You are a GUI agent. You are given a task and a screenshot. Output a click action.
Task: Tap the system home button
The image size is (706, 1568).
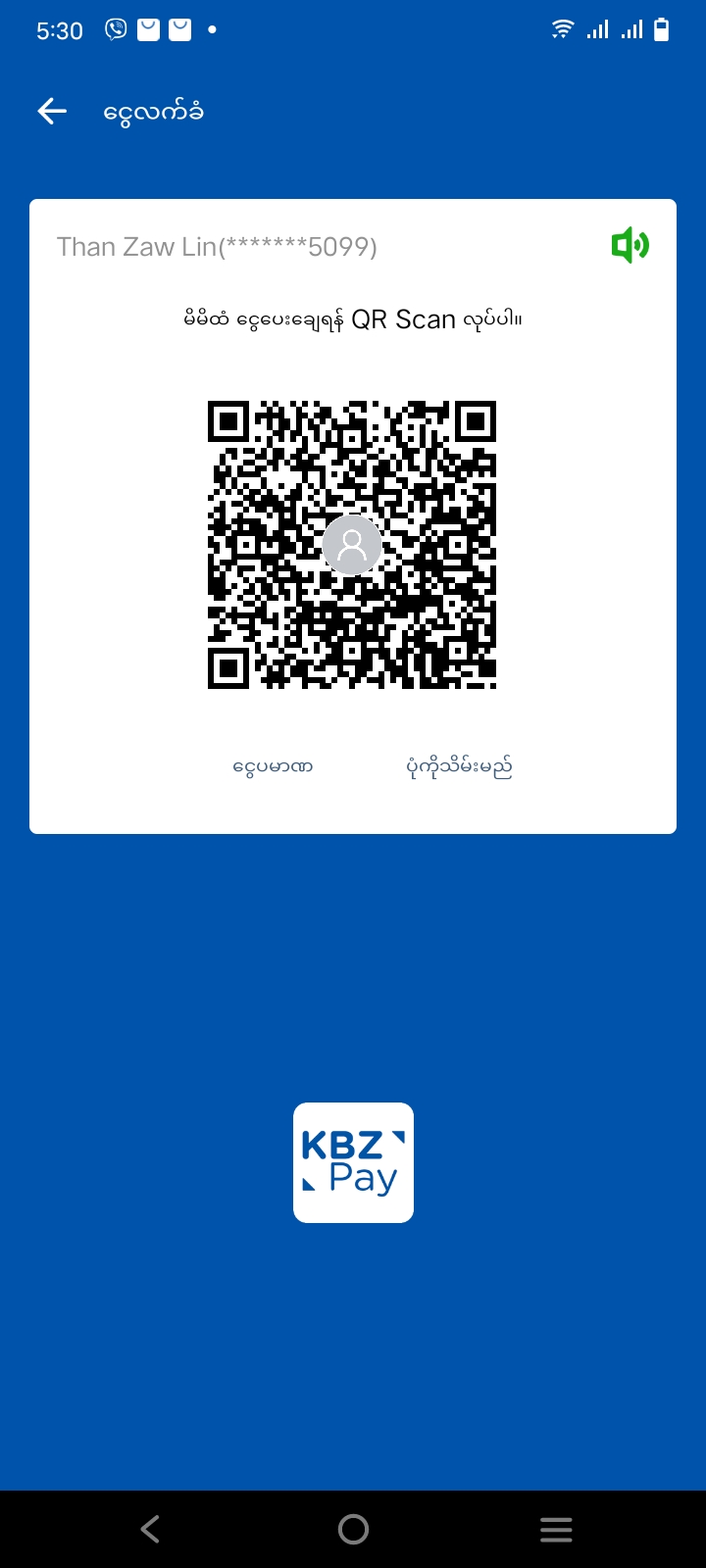(353, 1529)
